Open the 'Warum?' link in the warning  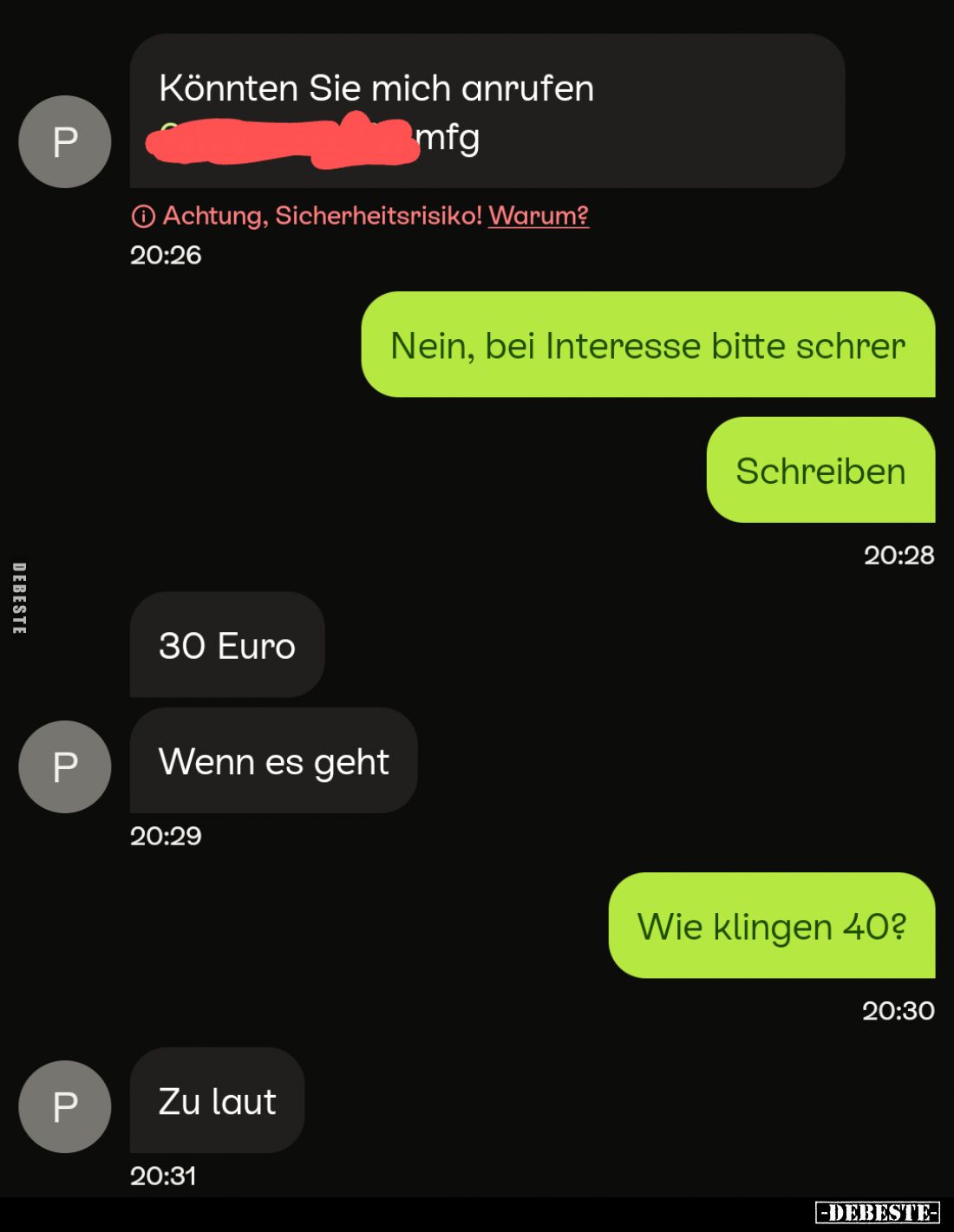539,215
